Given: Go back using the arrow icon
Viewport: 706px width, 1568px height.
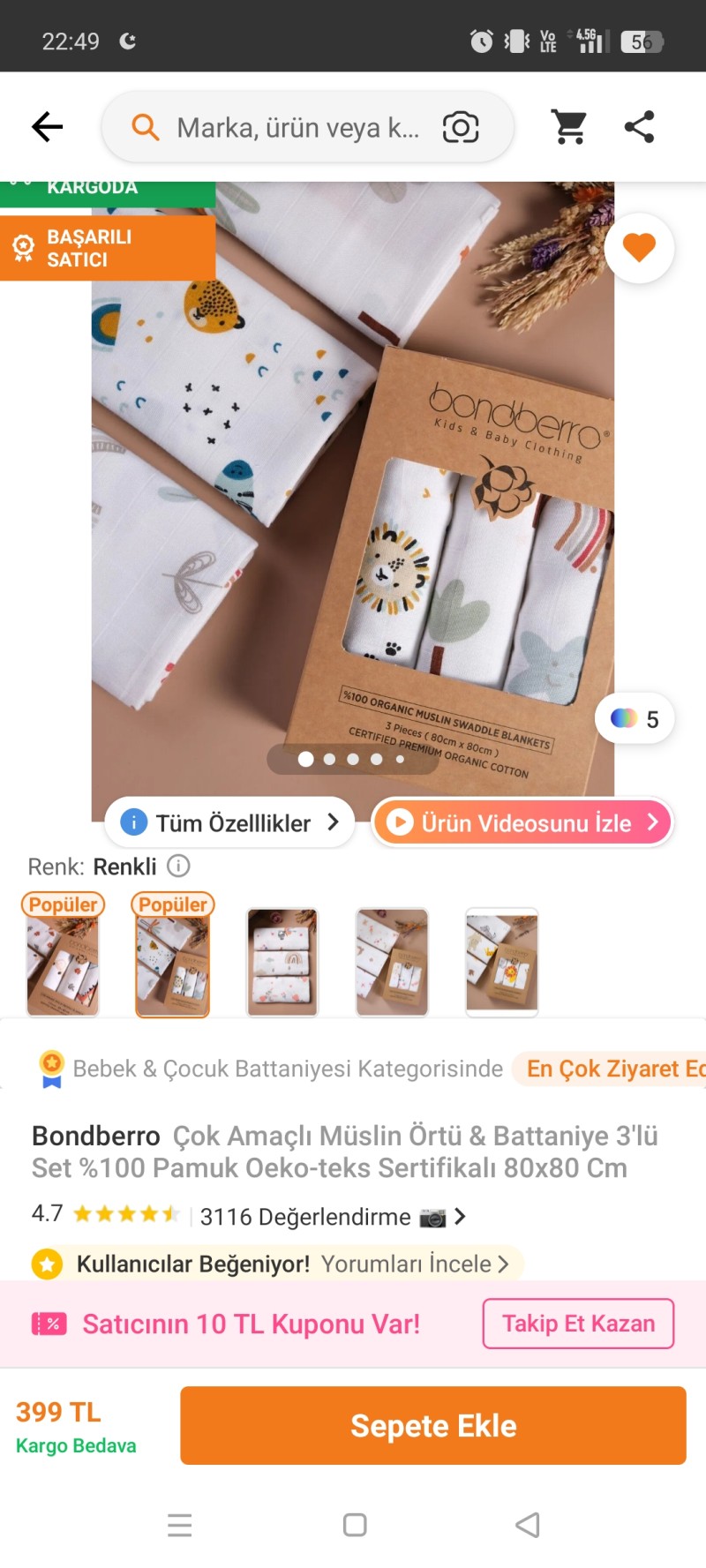Looking at the screenshot, I should click(x=48, y=127).
